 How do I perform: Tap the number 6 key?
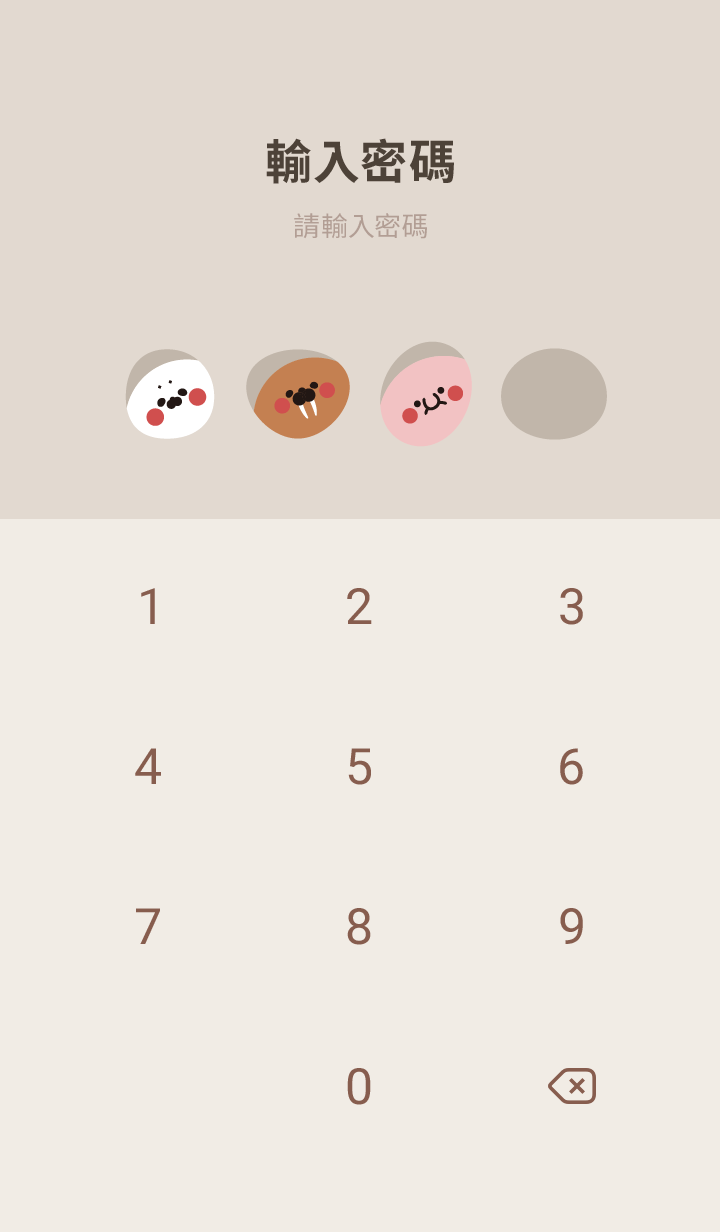point(571,767)
